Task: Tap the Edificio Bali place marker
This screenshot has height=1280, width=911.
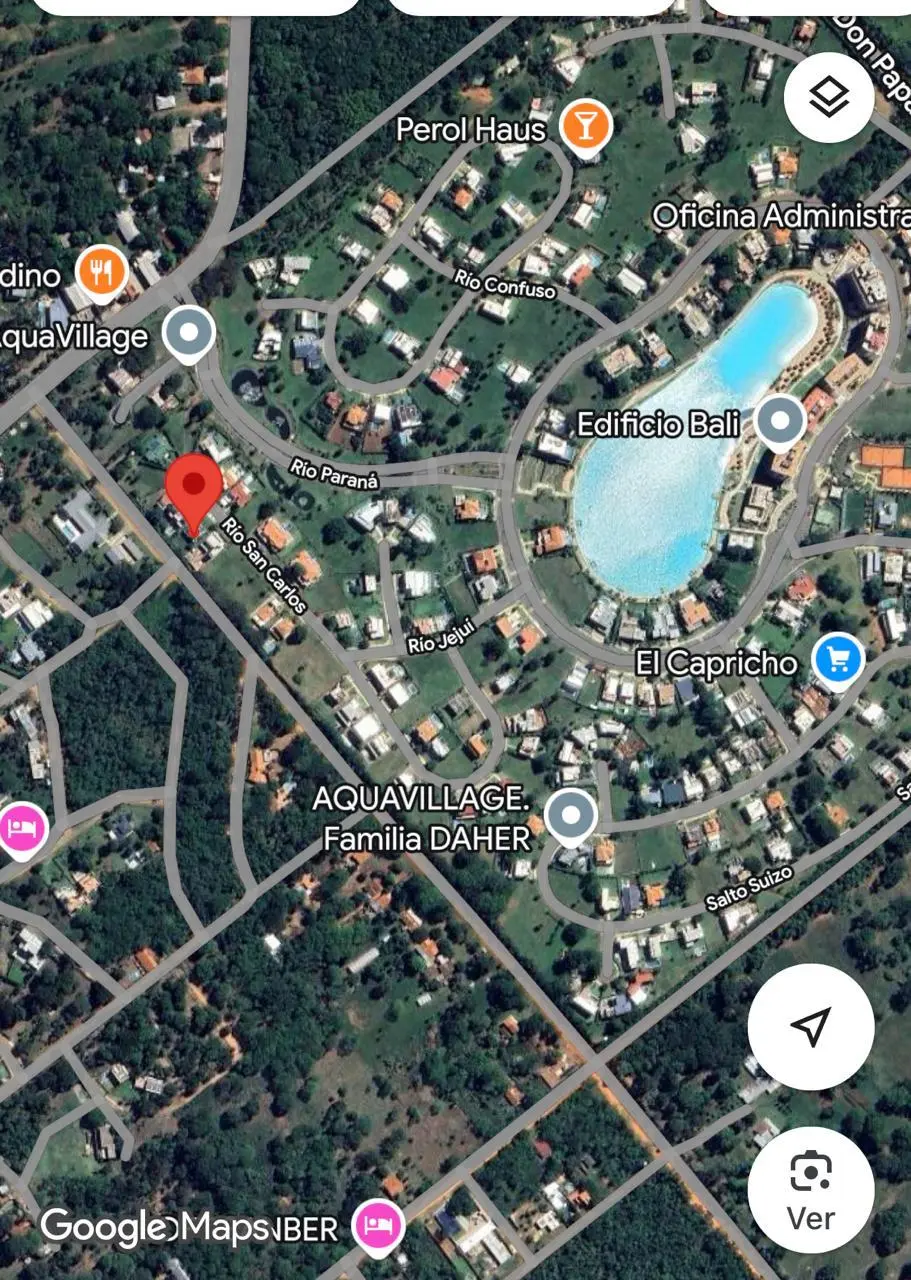Action: pyautogui.click(x=779, y=421)
